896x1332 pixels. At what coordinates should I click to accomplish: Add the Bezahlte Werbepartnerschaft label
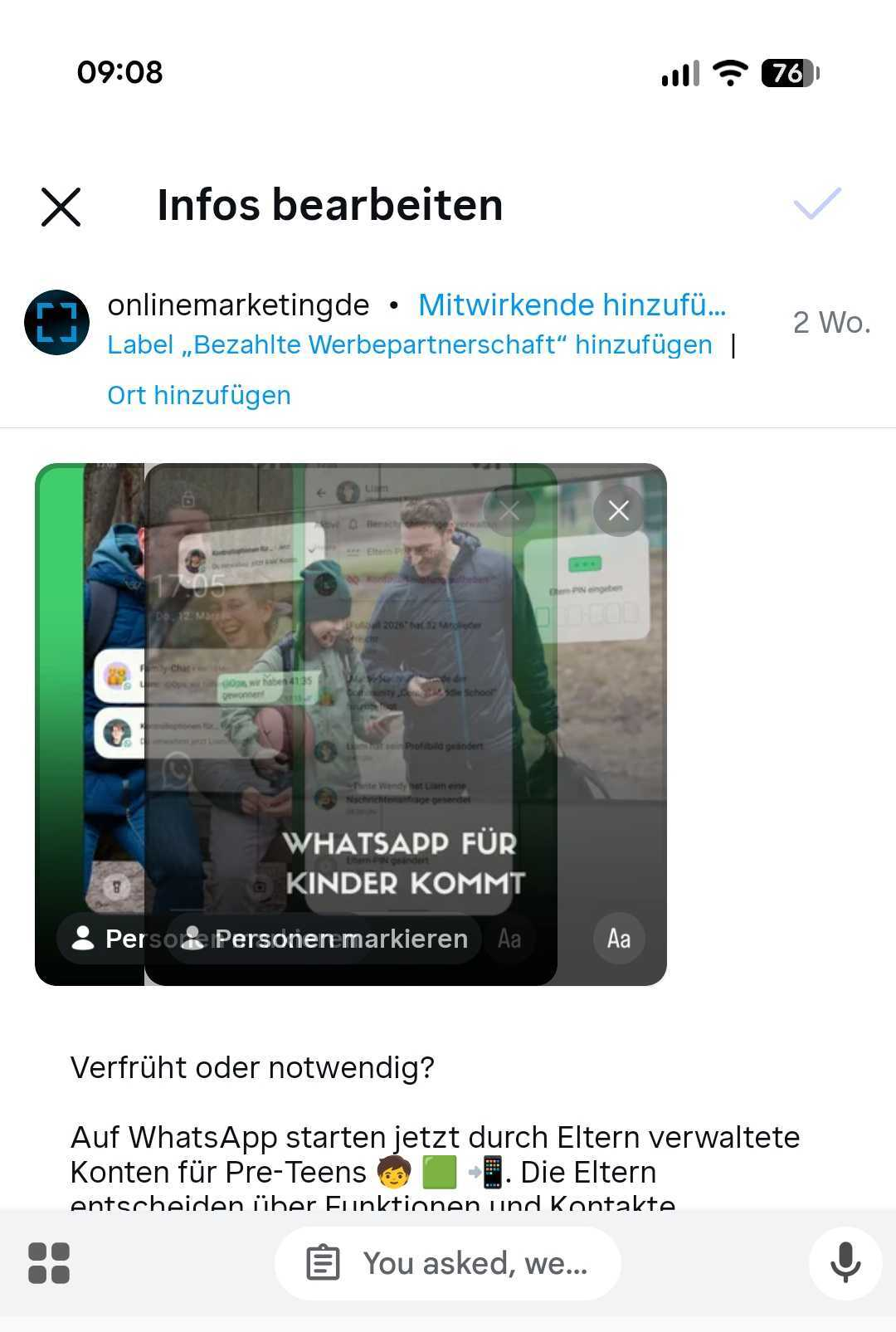pyautogui.click(x=410, y=344)
